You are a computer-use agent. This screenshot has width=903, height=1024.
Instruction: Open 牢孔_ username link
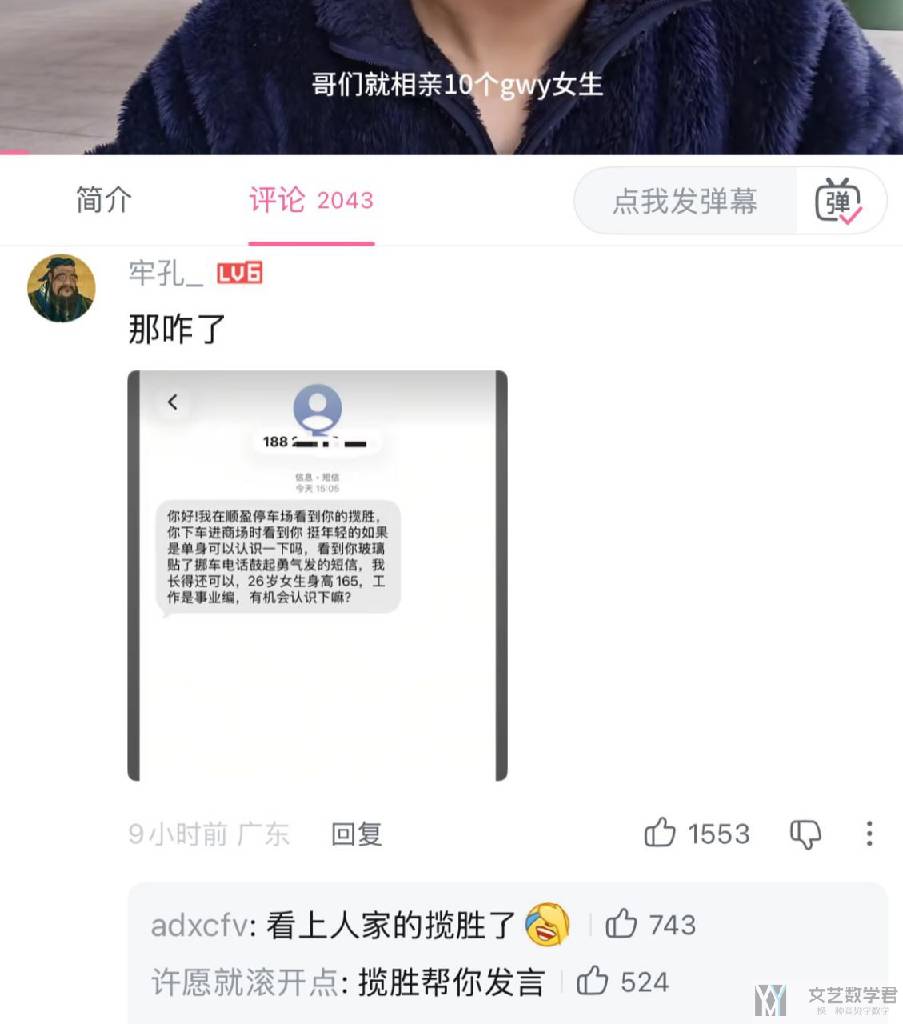[x=166, y=272]
